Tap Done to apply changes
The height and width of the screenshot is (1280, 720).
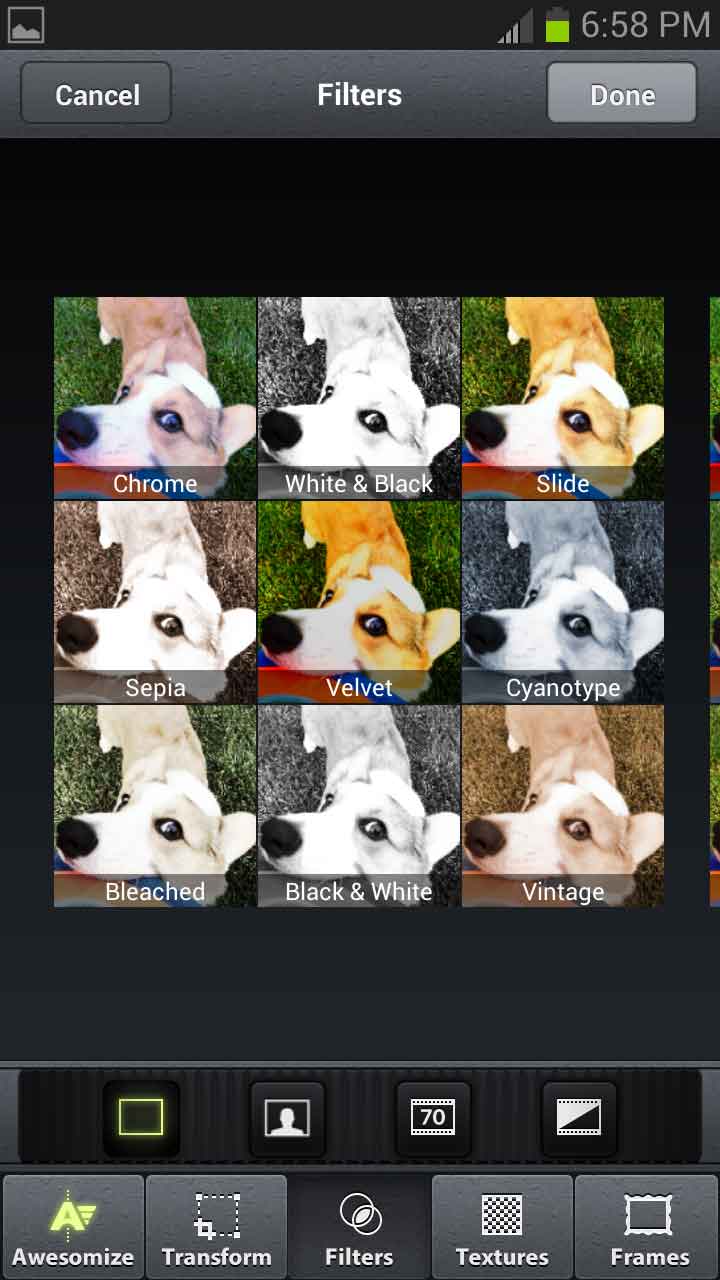(x=622, y=94)
